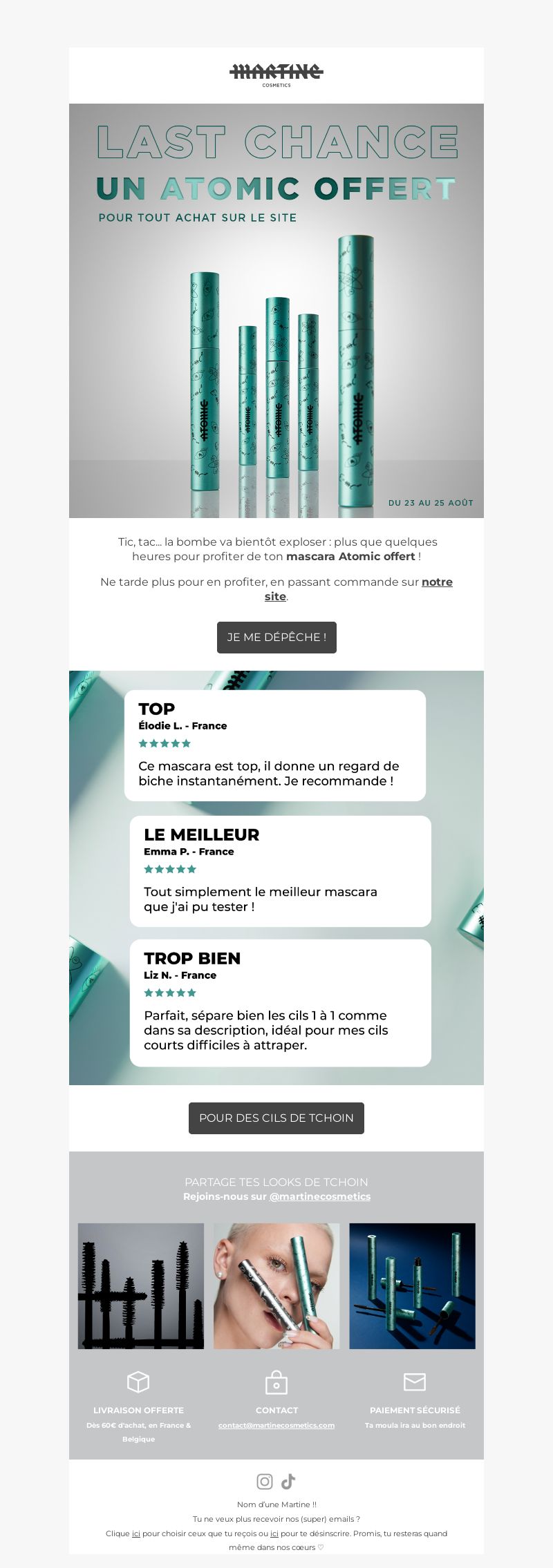Image resolution: width=553 pixels, height=1568 pixels.
Task: Tap the JE ME DÉPÊCHE ! button
Action: point(276,637)
